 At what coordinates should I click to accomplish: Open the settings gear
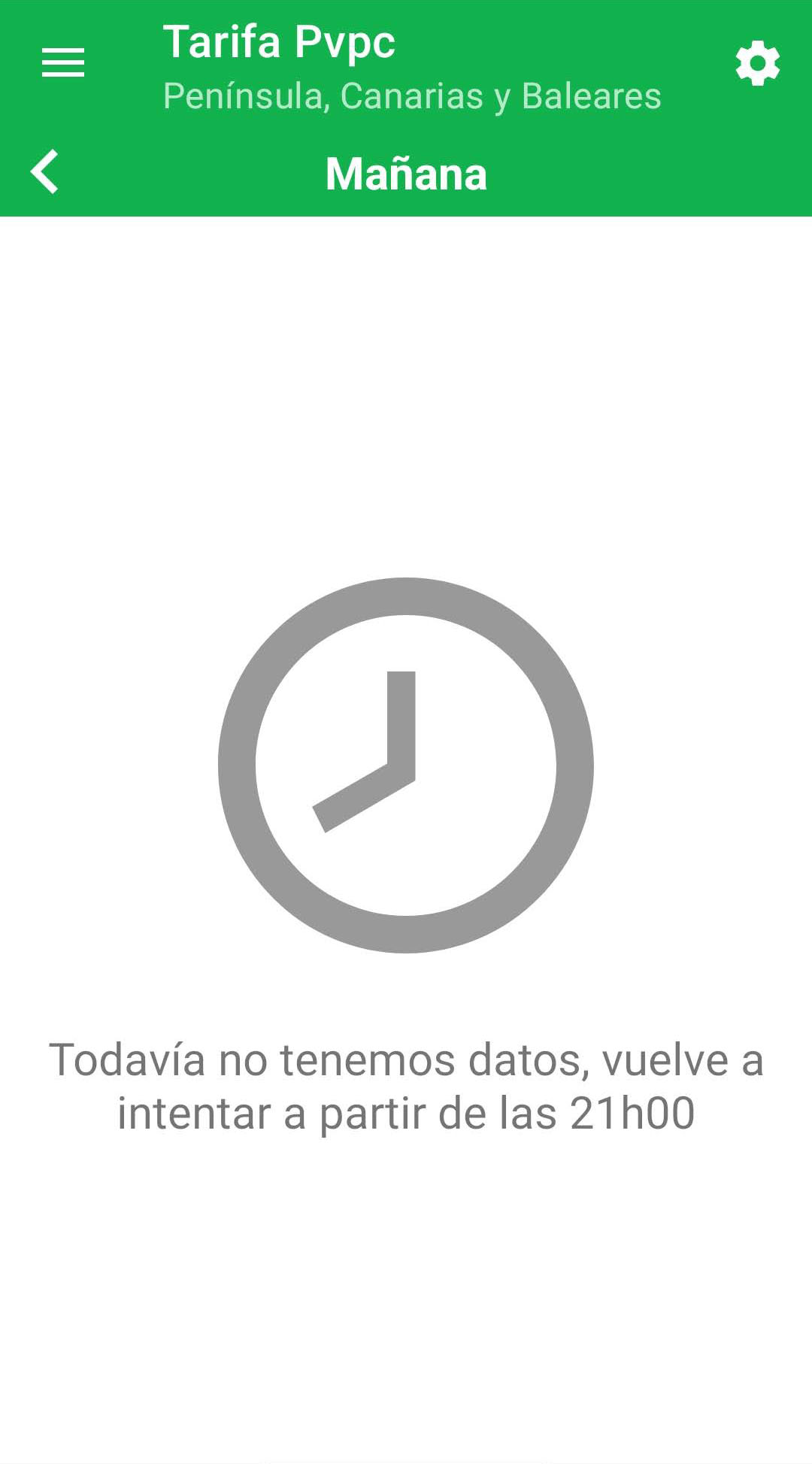pos(757,64)
